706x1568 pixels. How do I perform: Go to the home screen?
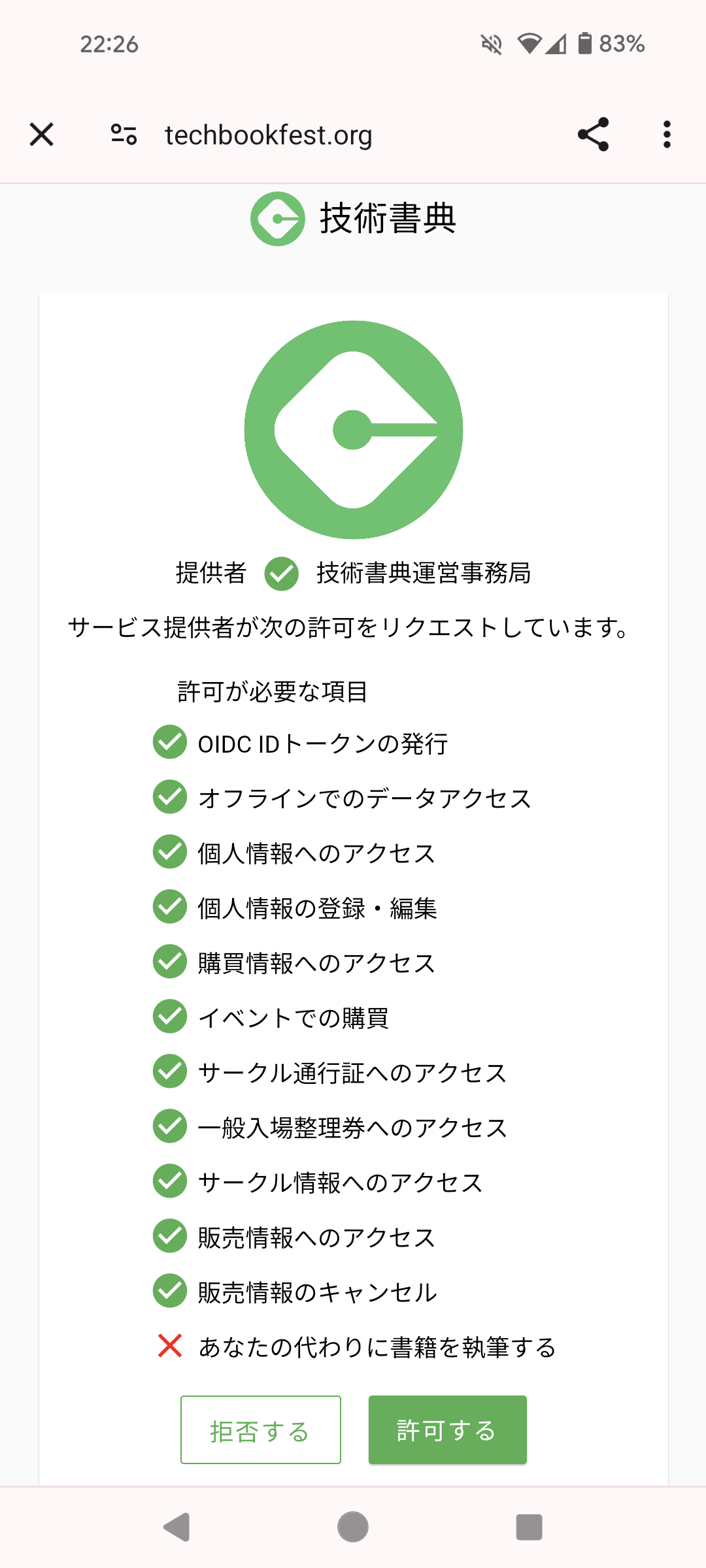pyautogui.click(x=353, y=1527)
